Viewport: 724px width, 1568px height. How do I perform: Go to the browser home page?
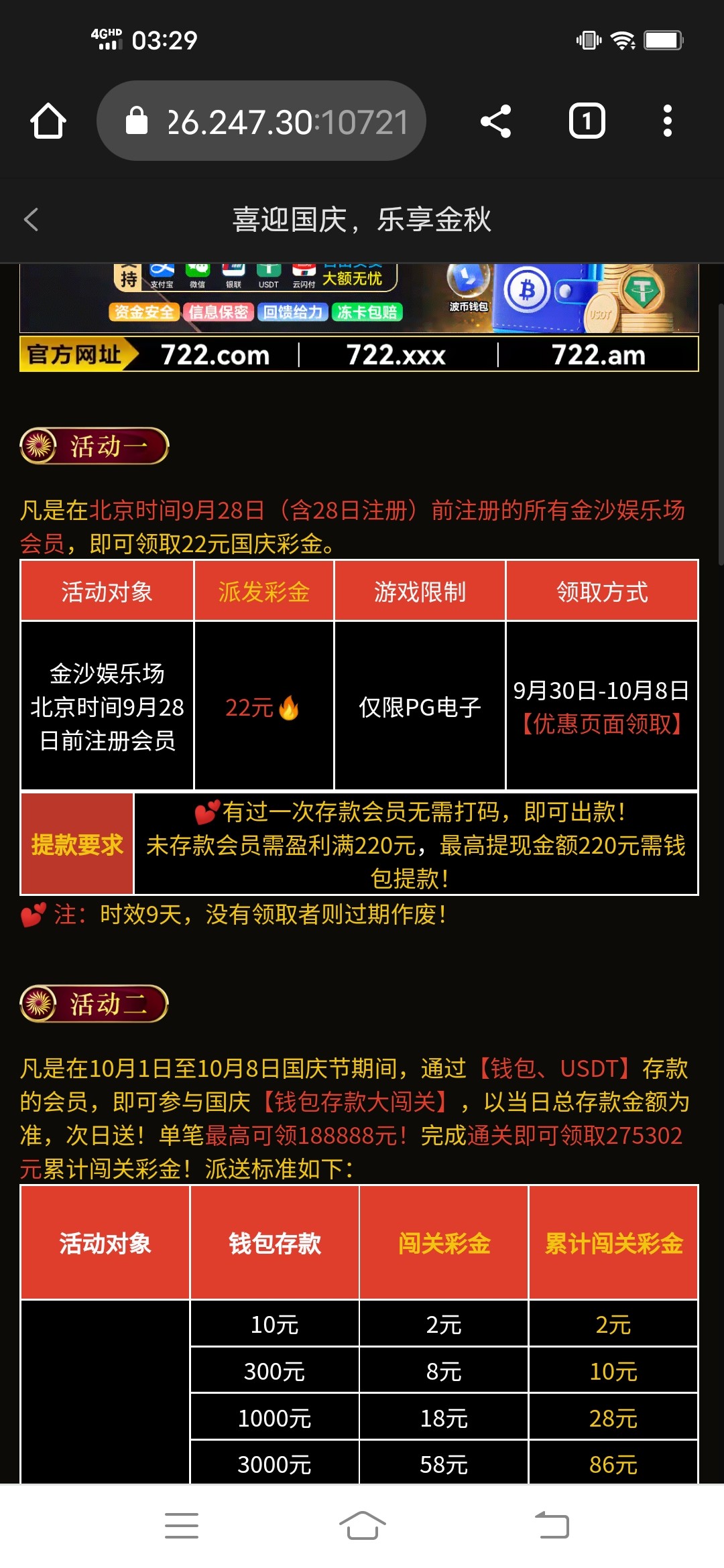(x=48, y=121)
